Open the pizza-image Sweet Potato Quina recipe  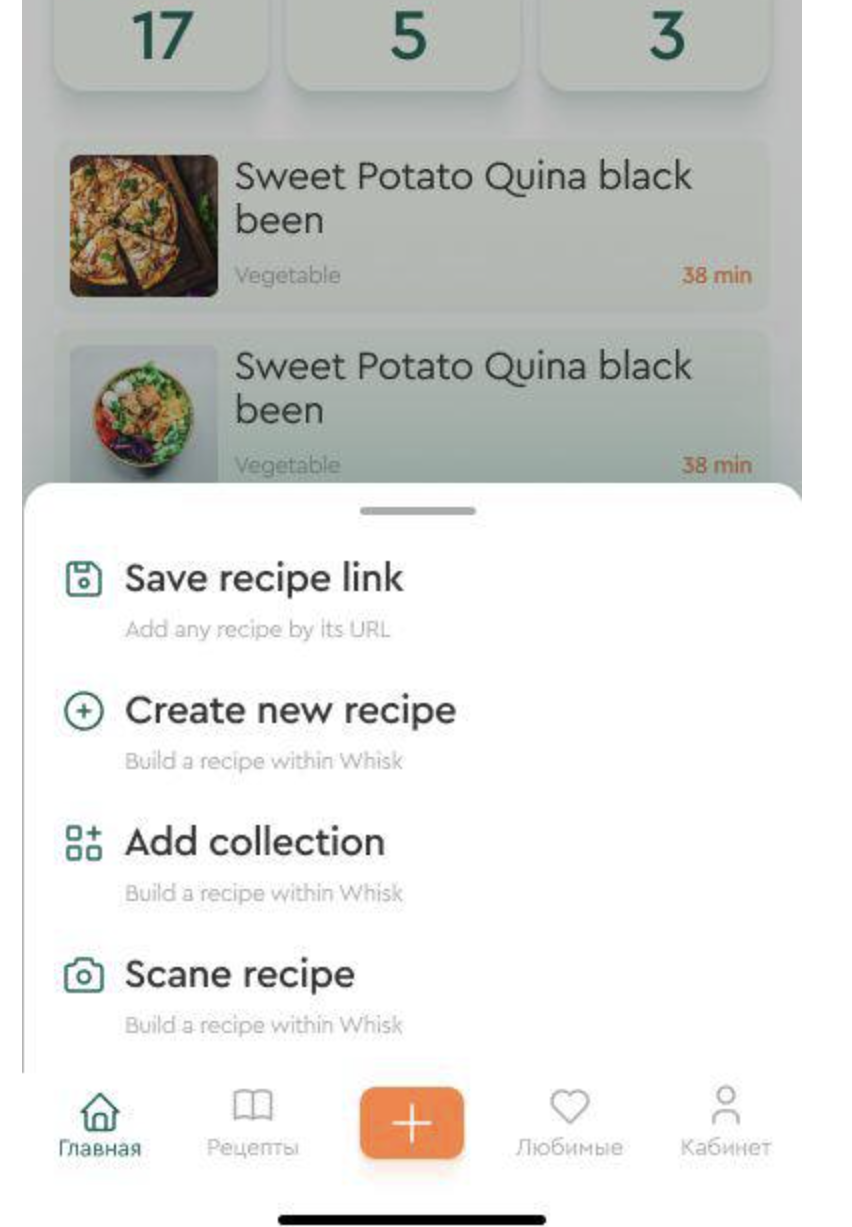pos(412,226)
